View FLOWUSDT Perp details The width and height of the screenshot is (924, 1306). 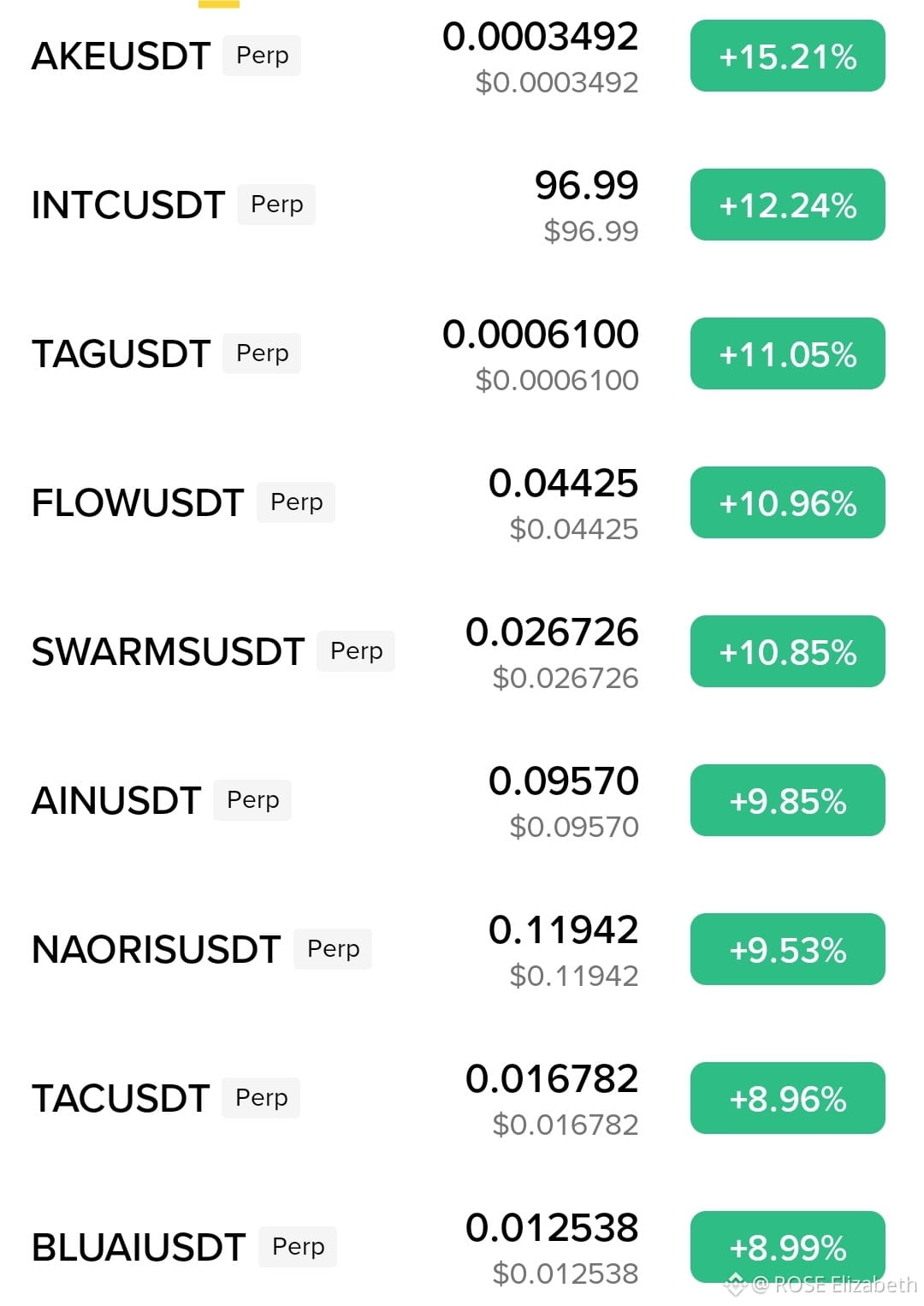tap(462, 503)
